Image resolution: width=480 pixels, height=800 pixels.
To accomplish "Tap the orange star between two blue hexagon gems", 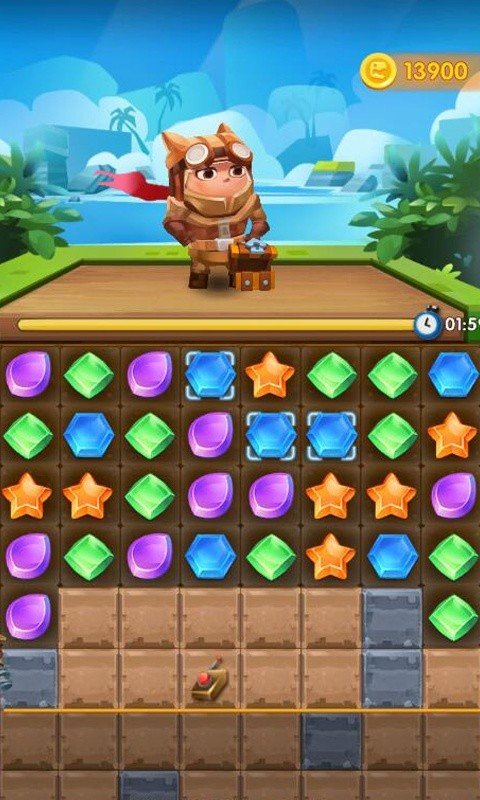I will (330, 556).
